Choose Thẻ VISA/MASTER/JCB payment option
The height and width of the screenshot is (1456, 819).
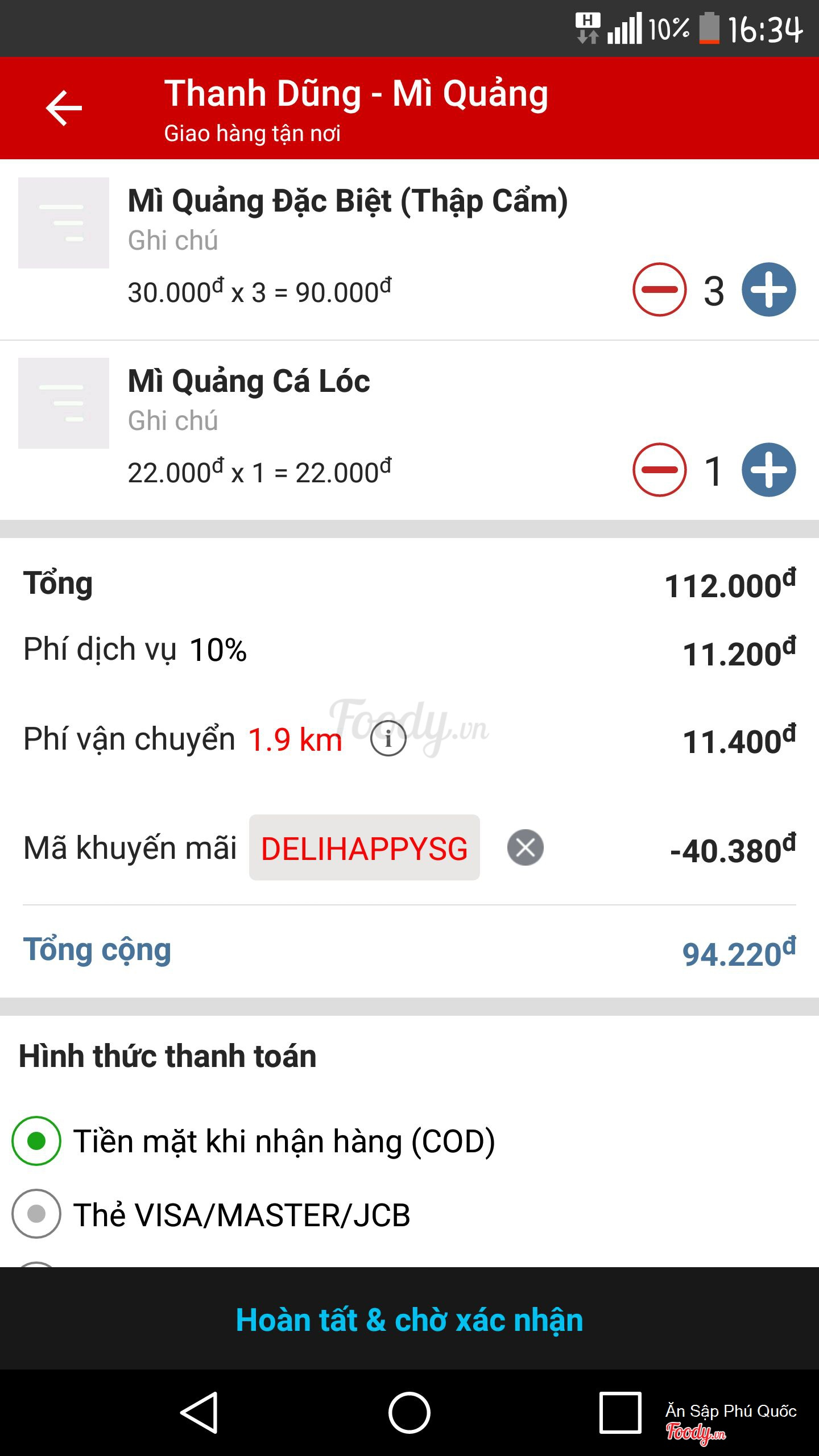[36, 1214]
